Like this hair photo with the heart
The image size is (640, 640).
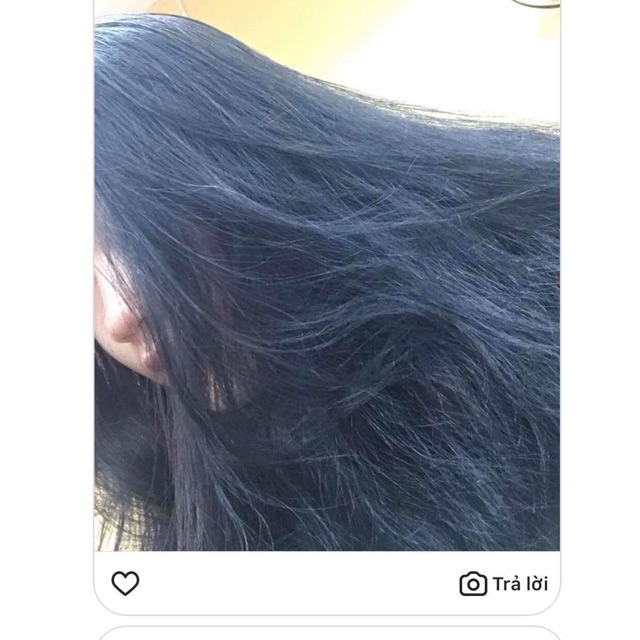point(125,583)
